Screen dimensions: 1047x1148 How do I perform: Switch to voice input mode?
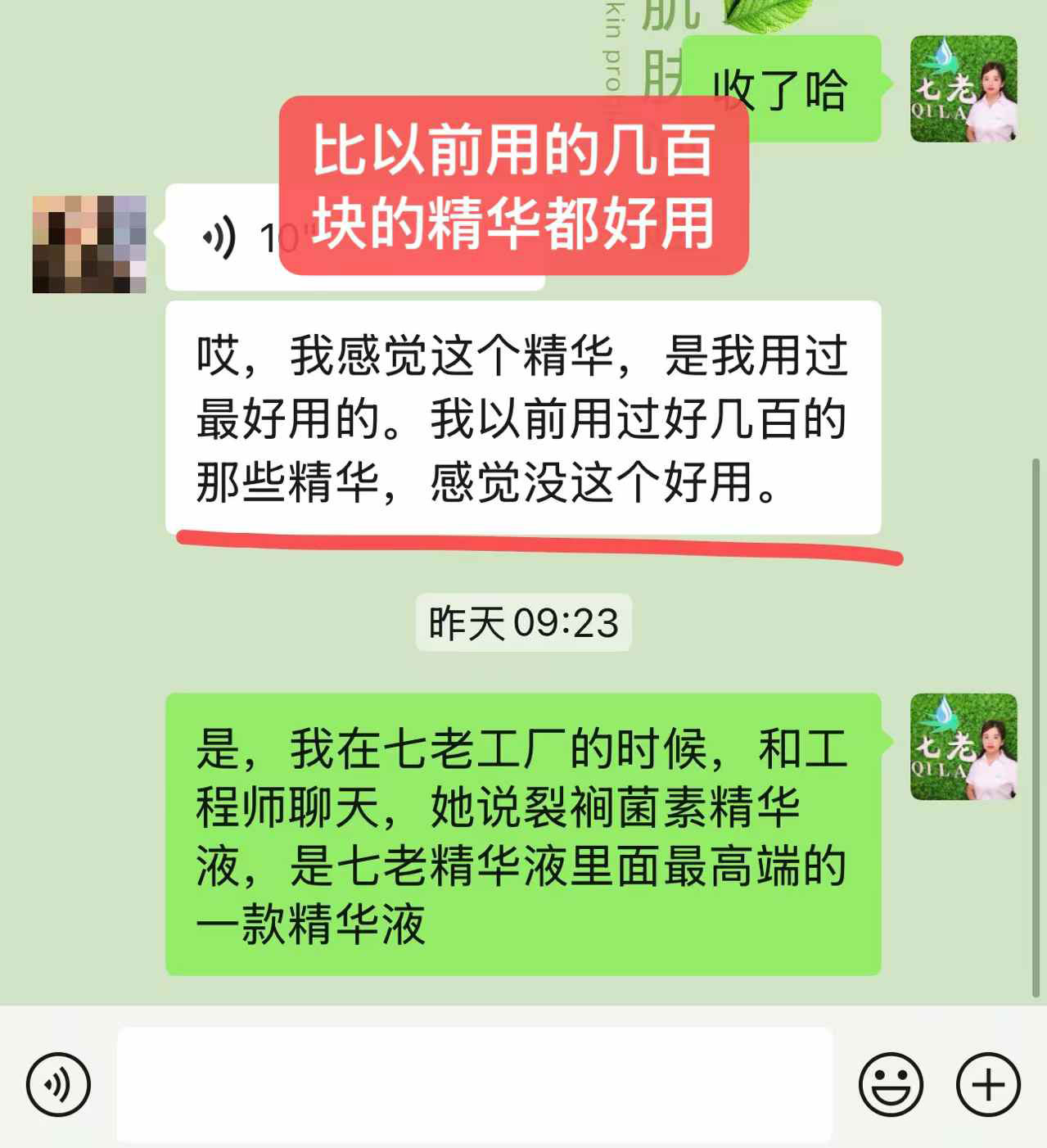click(58, 1084)
